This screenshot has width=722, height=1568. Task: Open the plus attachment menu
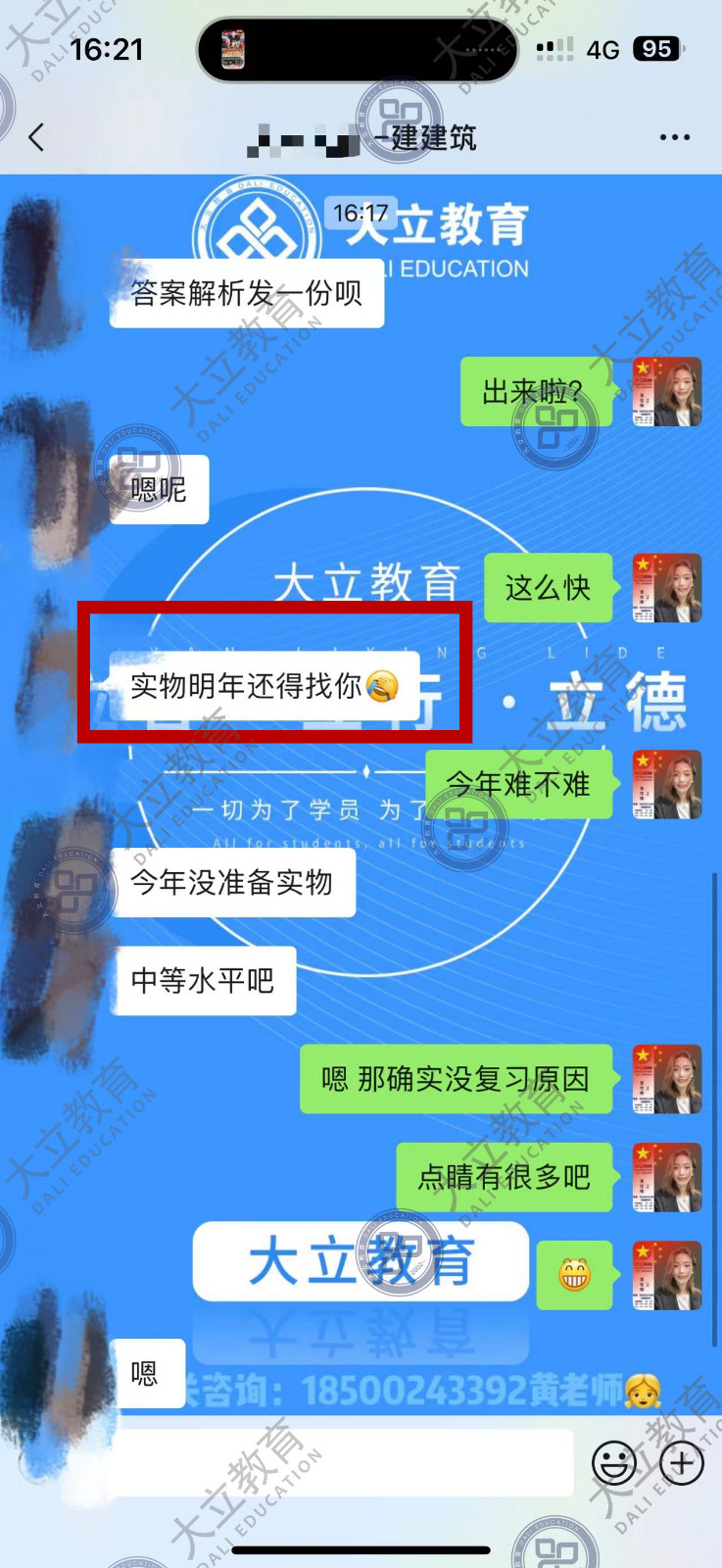tap(682, 1464)
